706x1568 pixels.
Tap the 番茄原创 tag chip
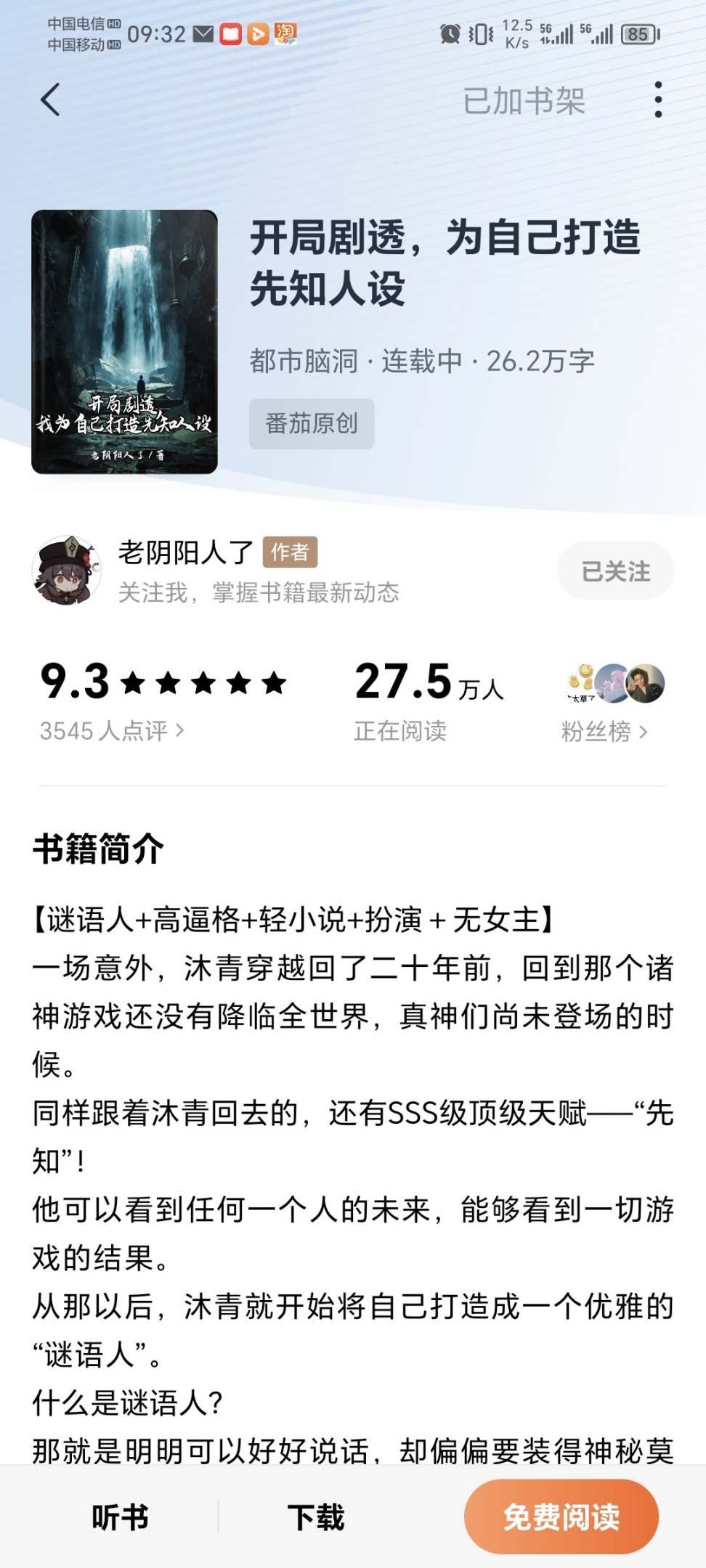coord(312,423)
